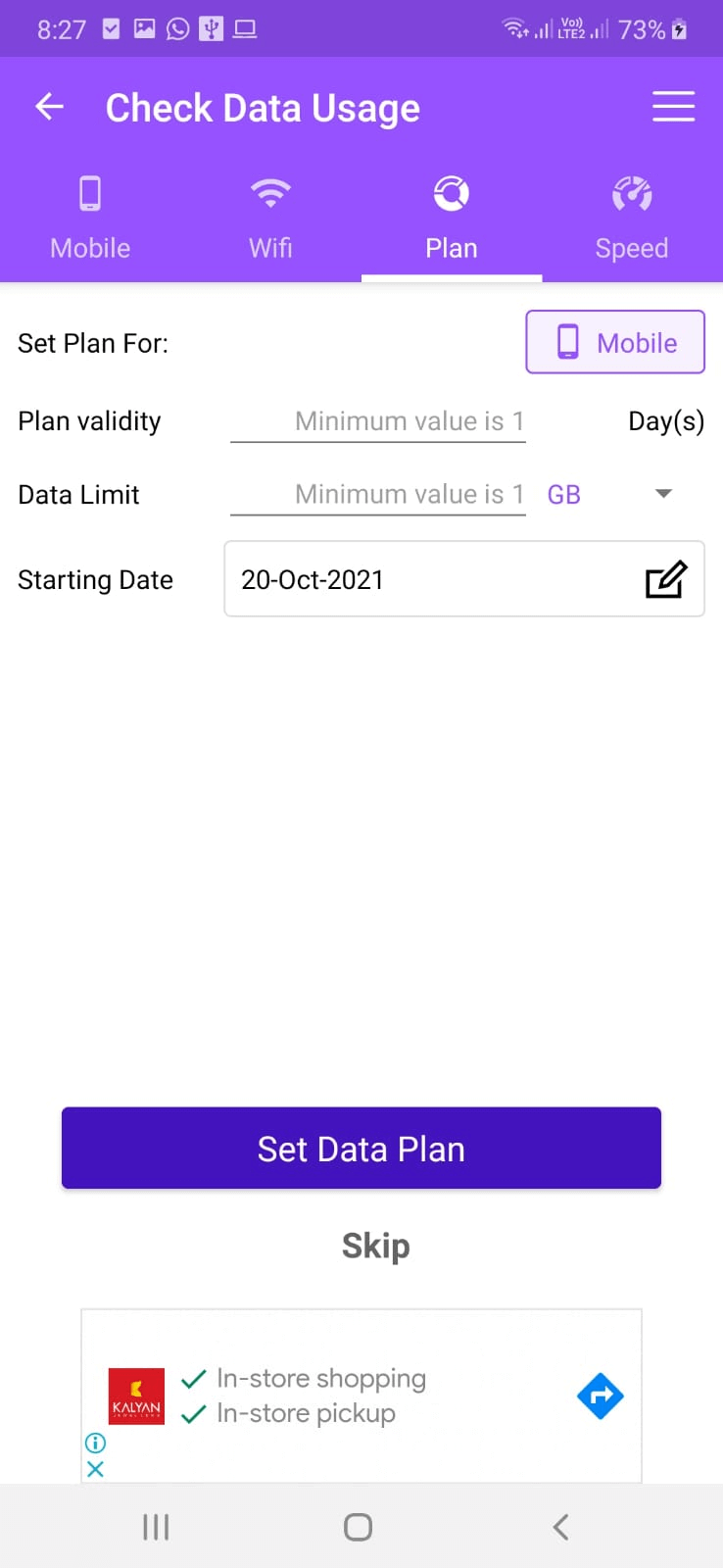Expand the data limit unit selector arrow
Viewport: 723px width, 1568px height.
click(663, 494)
